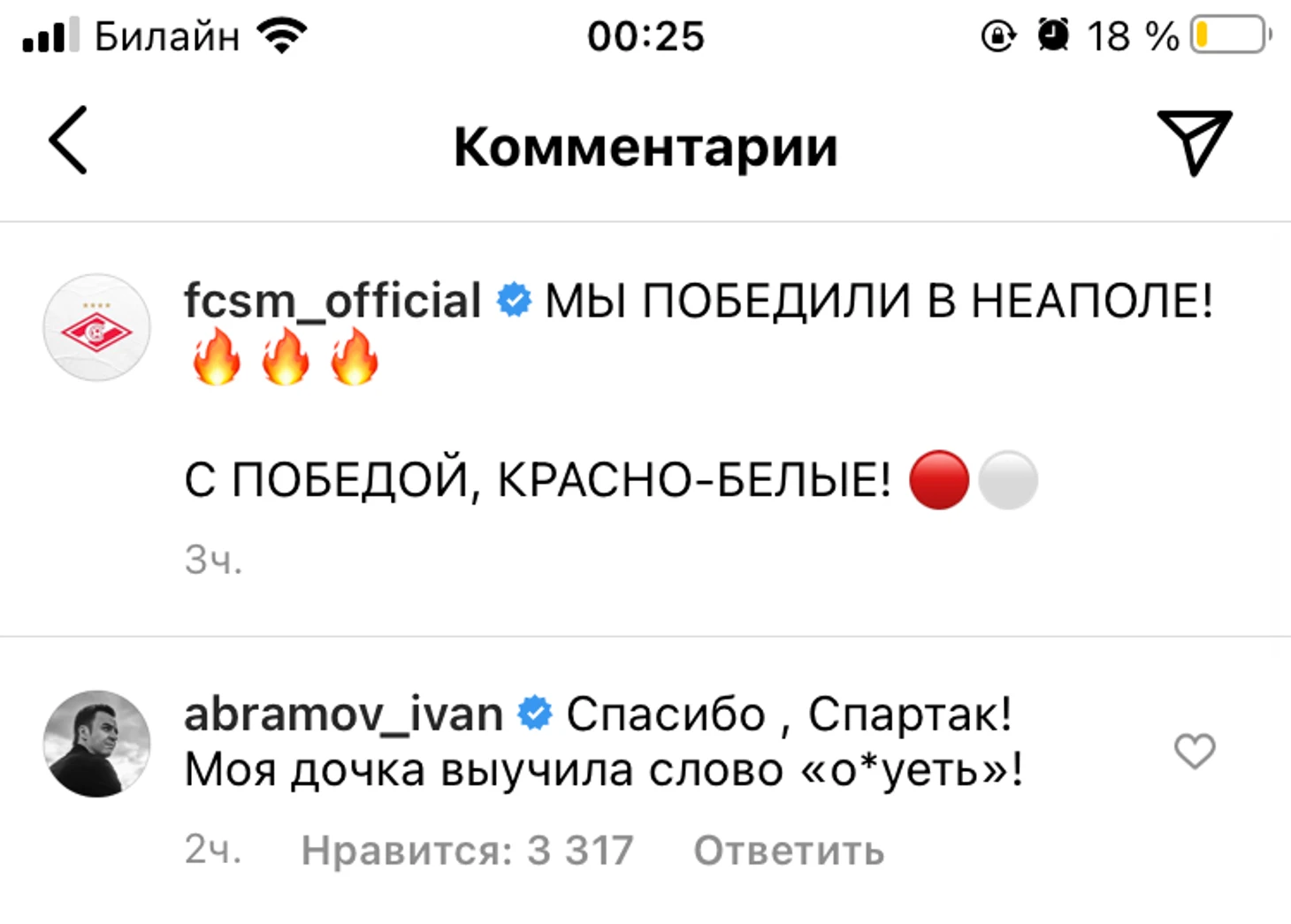Image resolution: width=1291 pixels, height=924 pixels.
Task: Like abramov_ivan's comment
Action: [1194, 752]
